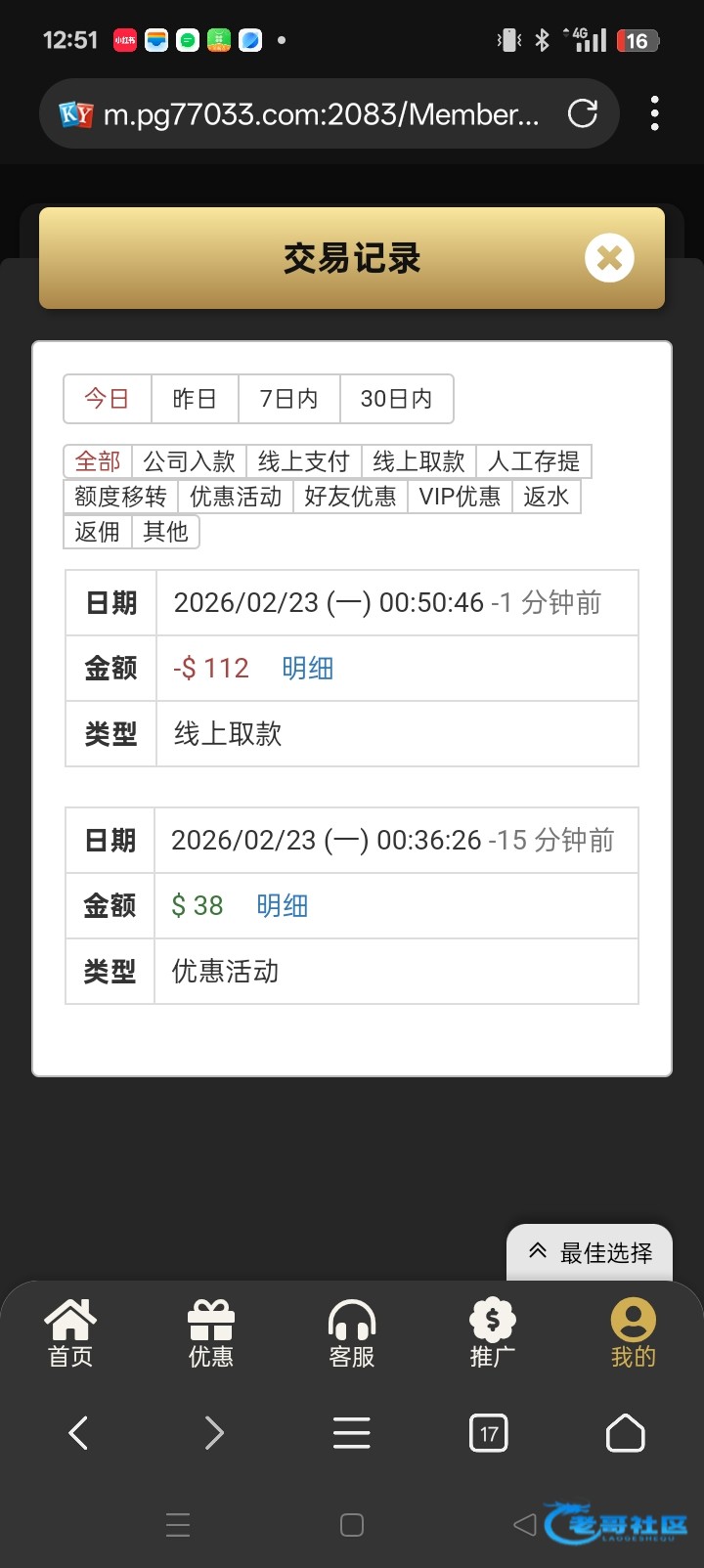Open 客服 customer service
This screenshot has height=1568, width=704.
tap(352, 1333)
